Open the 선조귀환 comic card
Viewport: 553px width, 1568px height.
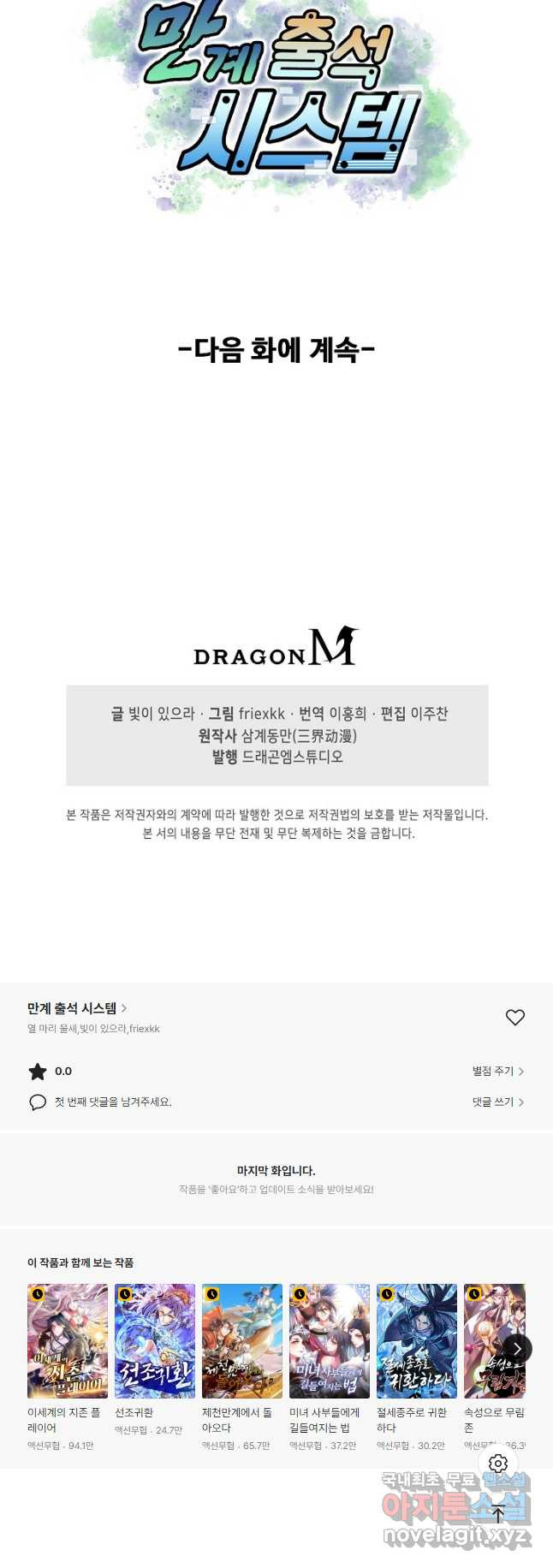155,1340
